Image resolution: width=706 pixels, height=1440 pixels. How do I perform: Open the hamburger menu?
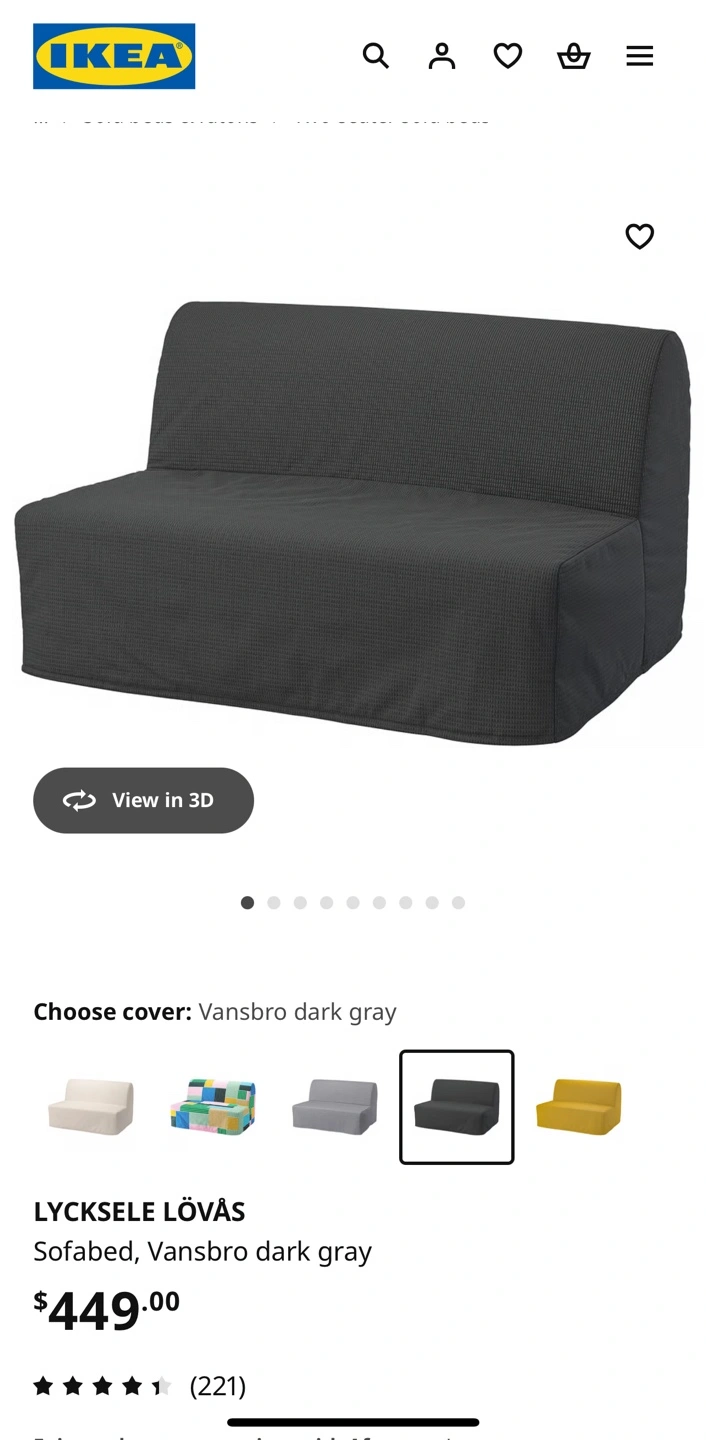(x=640, y=56)
